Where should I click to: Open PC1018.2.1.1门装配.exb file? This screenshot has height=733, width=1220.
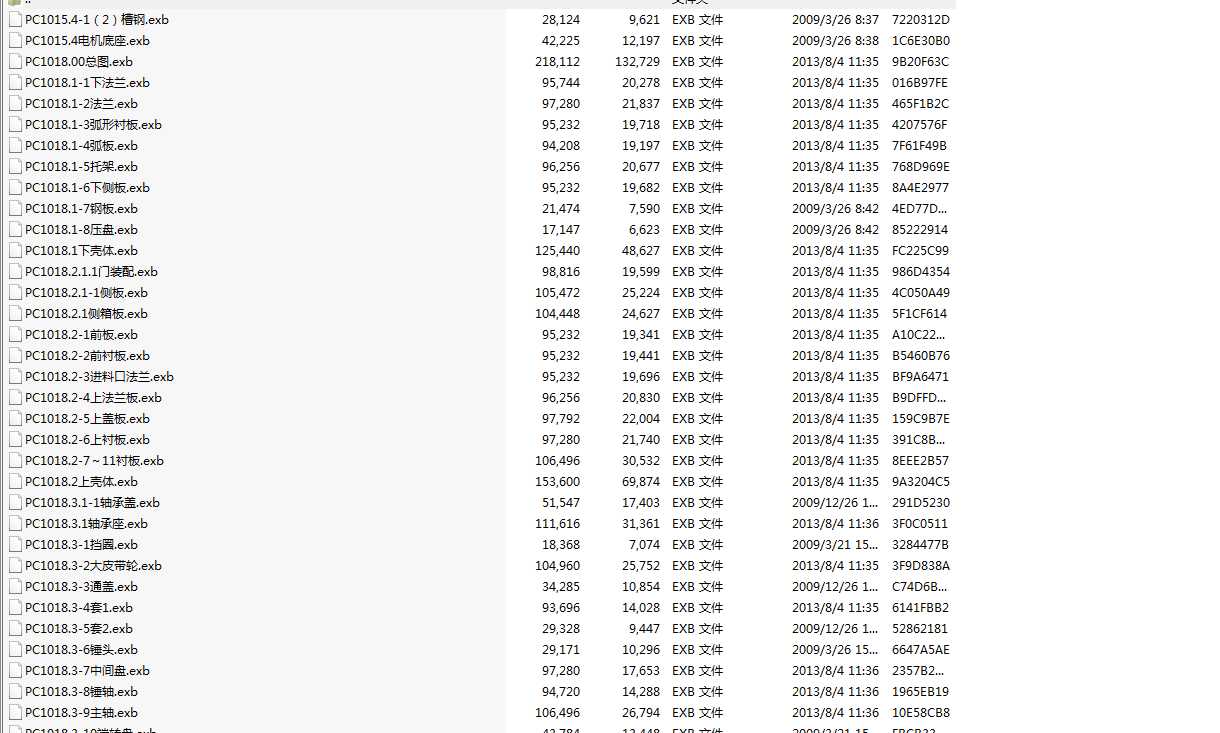(91, 272)
